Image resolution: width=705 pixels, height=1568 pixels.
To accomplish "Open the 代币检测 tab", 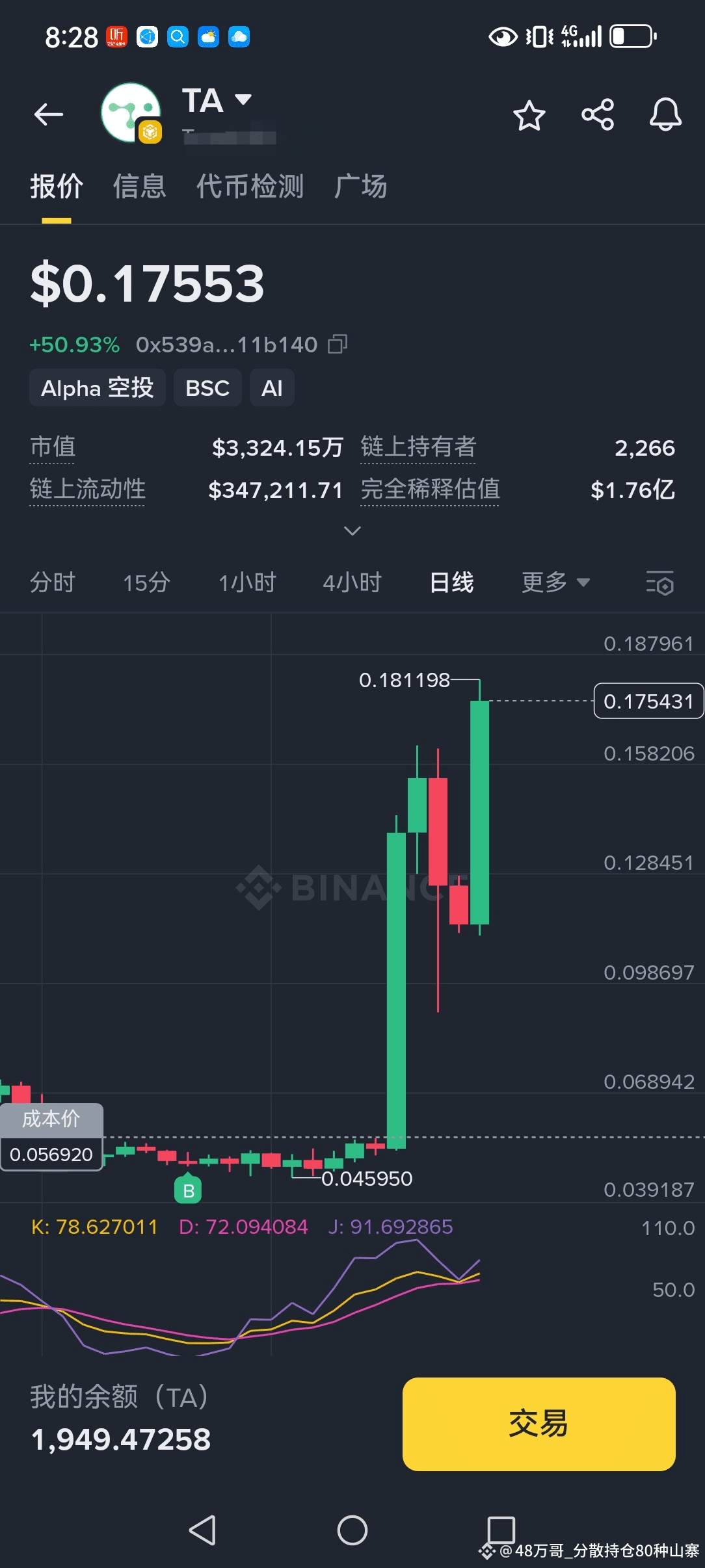I will 250,187.
